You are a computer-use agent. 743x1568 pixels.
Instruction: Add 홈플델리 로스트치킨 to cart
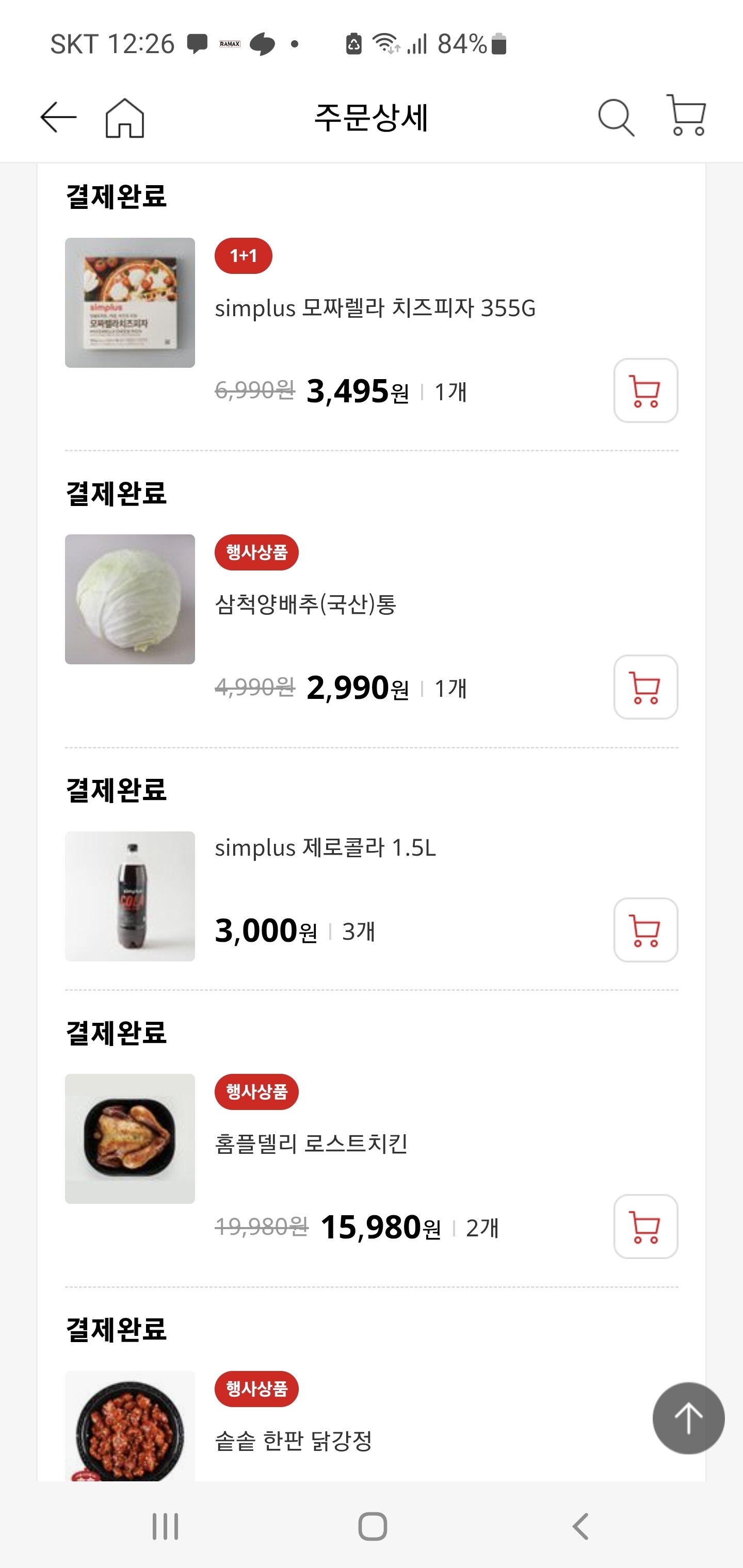pos(645,1227)
